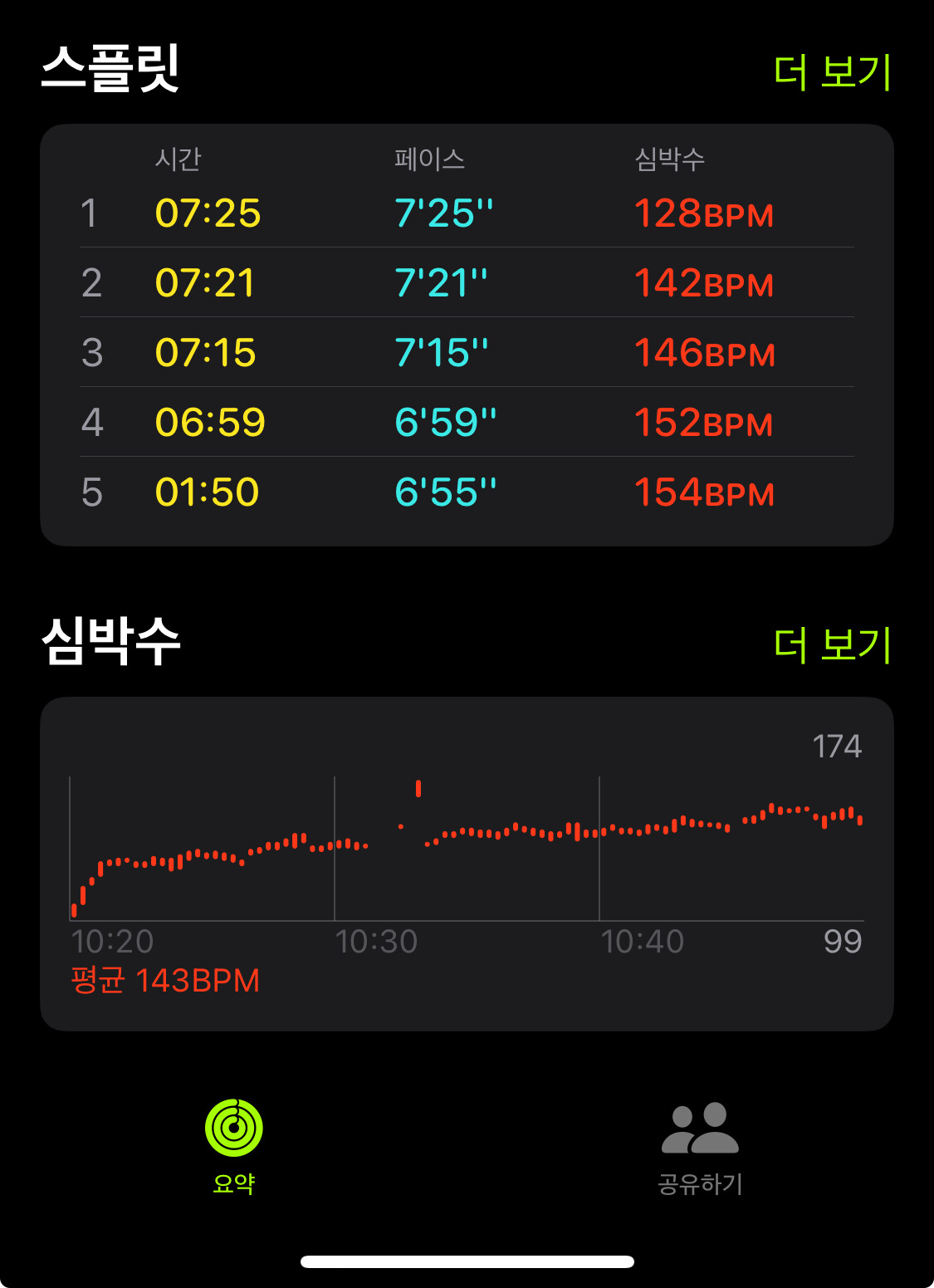This screenshot has width=934, height=1288.
Task: Open 더 보기 next to 스플릿
Action: (832, 71)
